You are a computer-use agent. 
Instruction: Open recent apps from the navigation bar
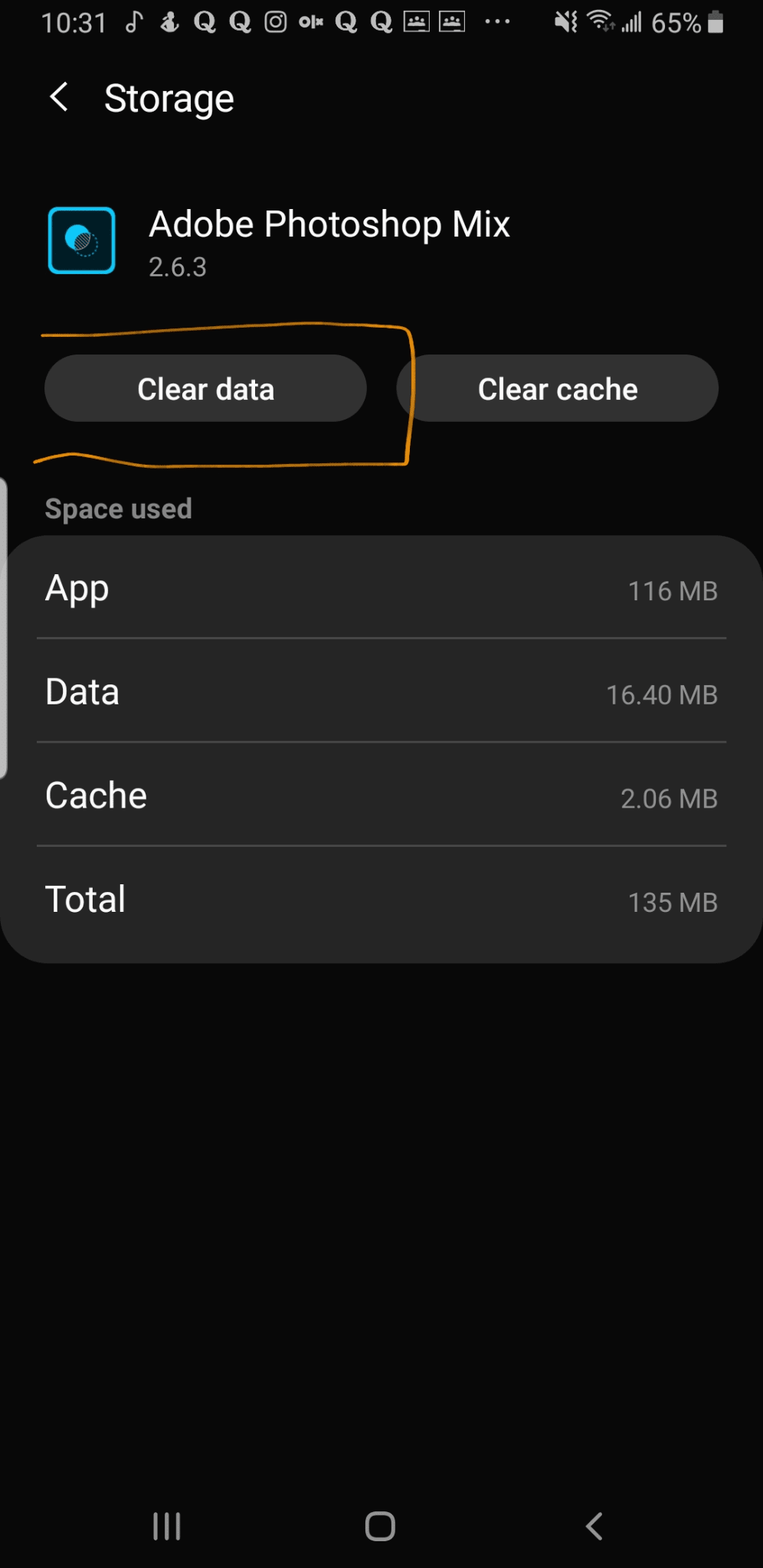[166, 1526]
